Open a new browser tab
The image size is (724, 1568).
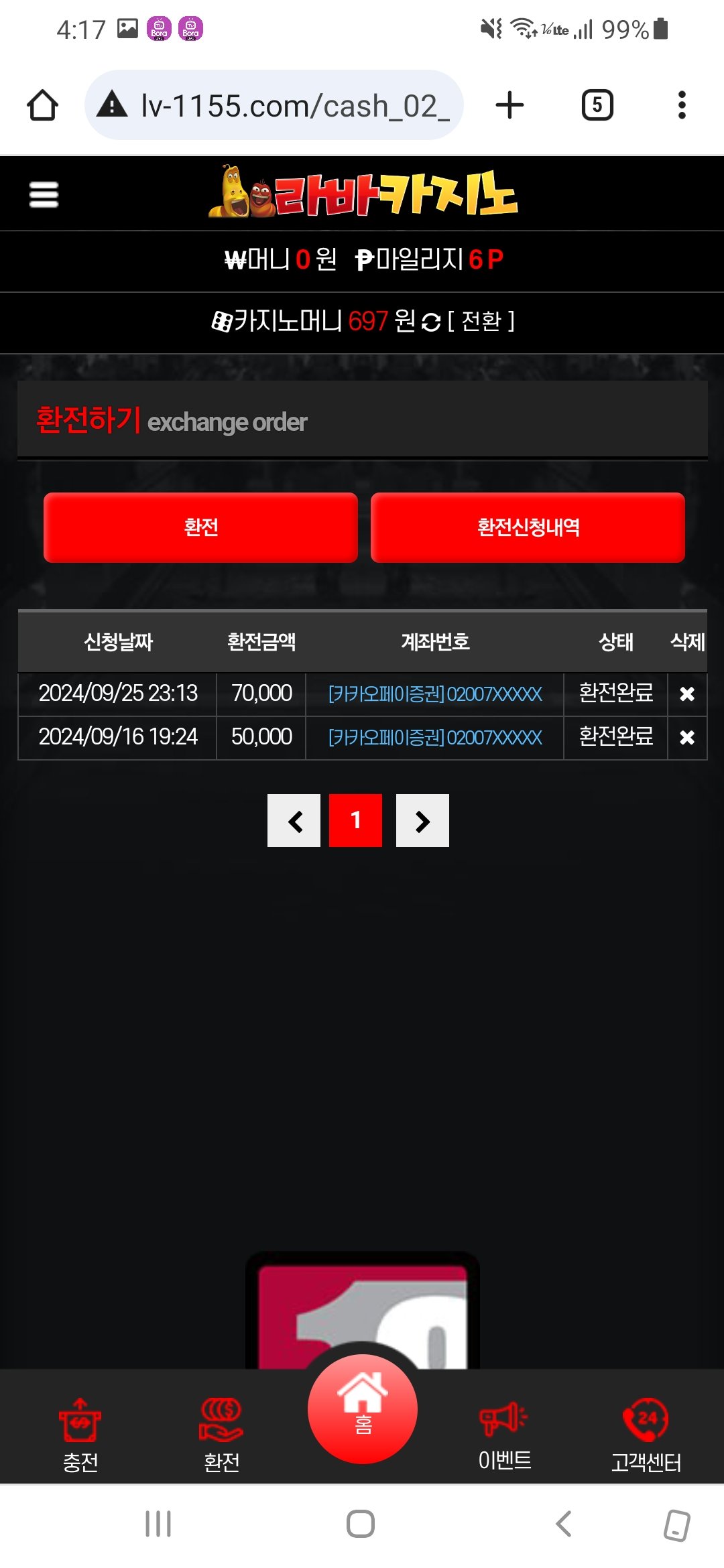pyautogui.click(x=509, y=105)
